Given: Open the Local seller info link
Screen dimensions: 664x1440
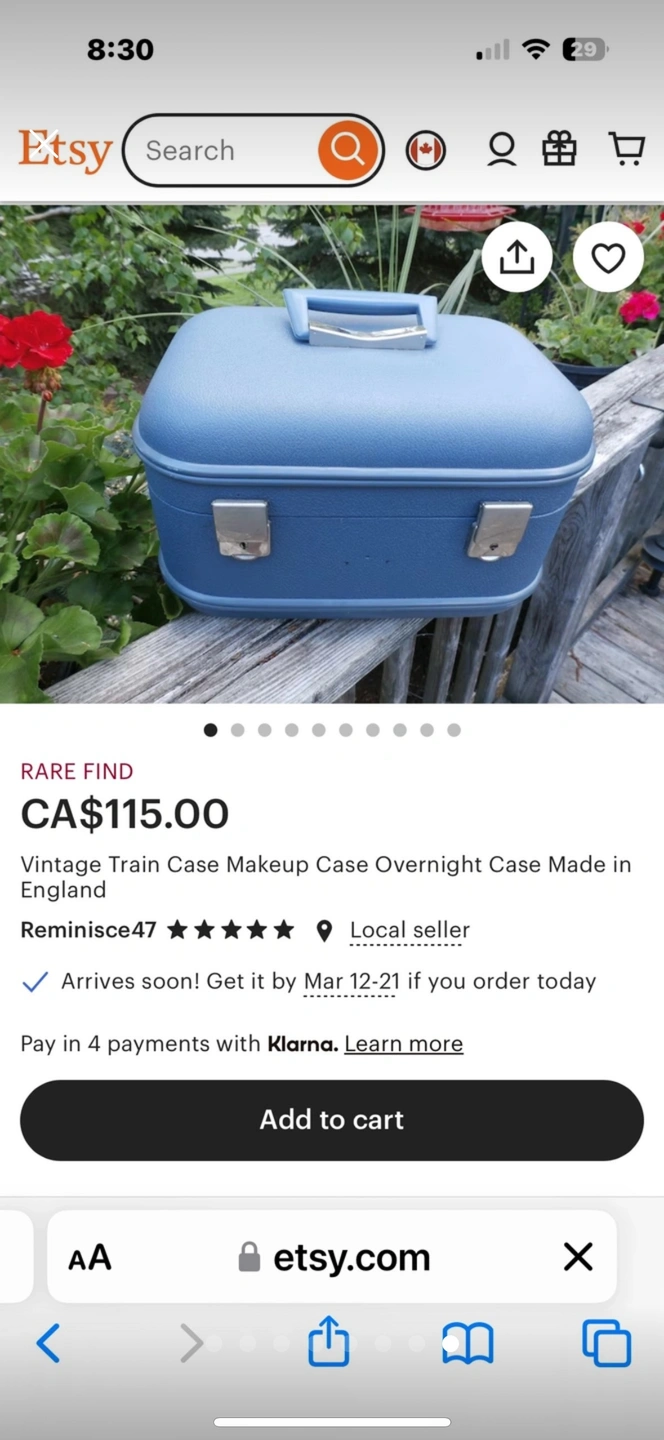Looking at the screenshot, I should (x=409, y=930).
